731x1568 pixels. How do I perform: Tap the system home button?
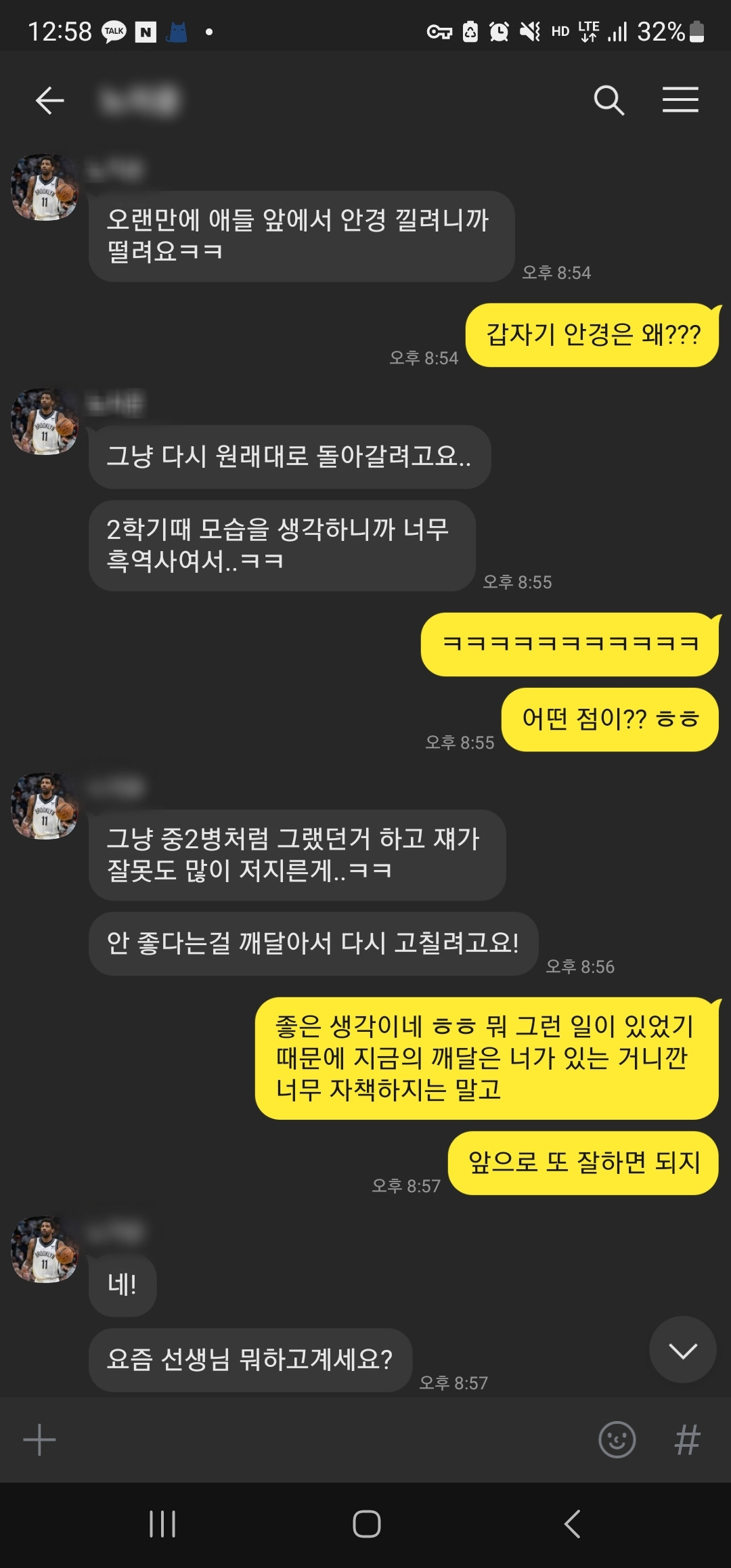366,1524
